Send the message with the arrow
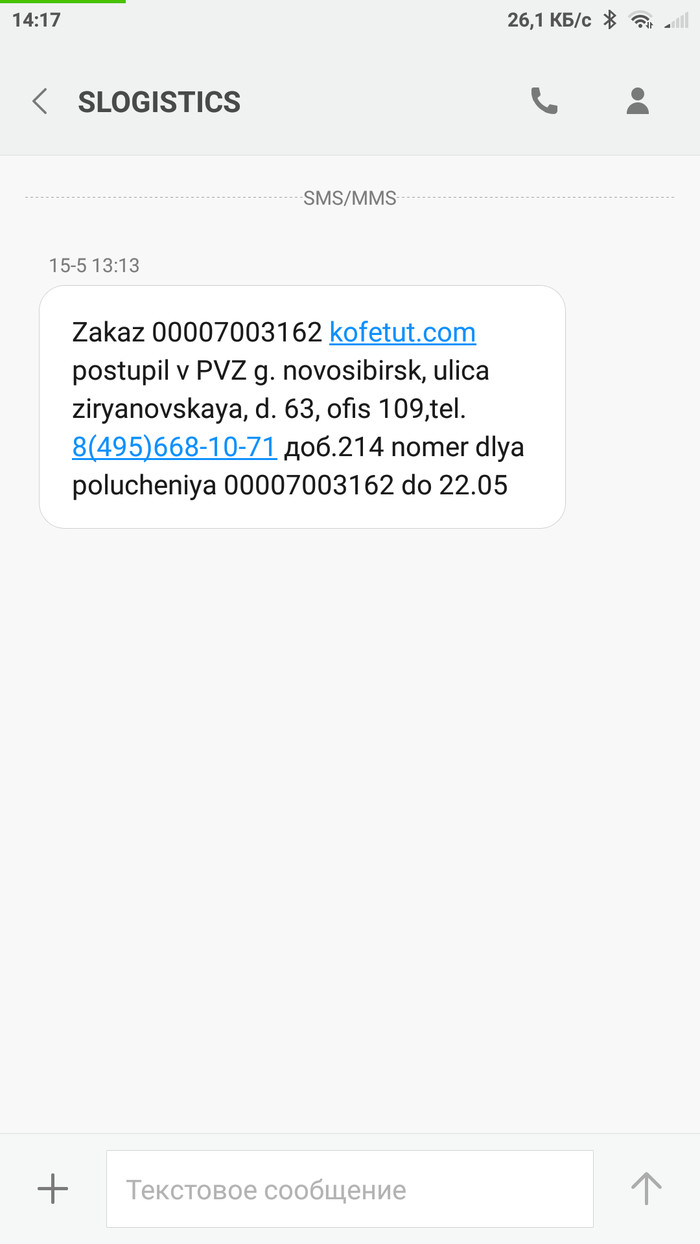700x1244 pixels. click(646, 1188)
